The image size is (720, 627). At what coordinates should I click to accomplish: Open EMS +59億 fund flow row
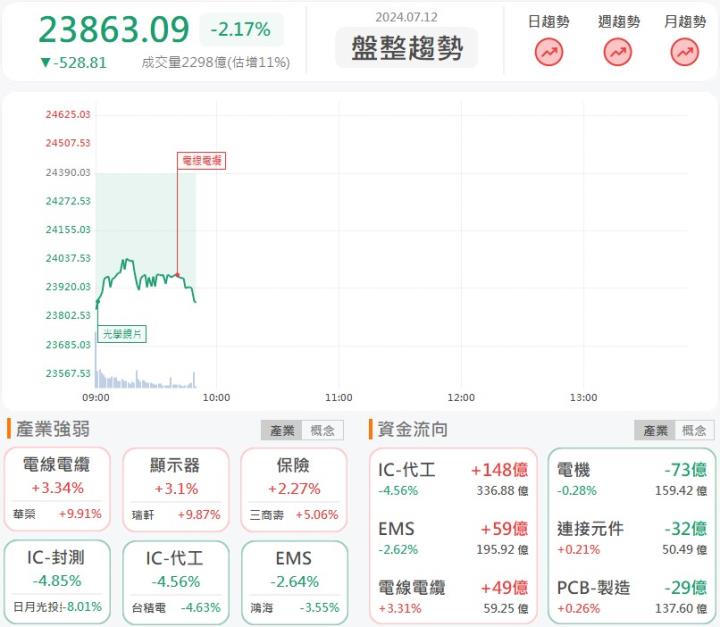(453, 538)
